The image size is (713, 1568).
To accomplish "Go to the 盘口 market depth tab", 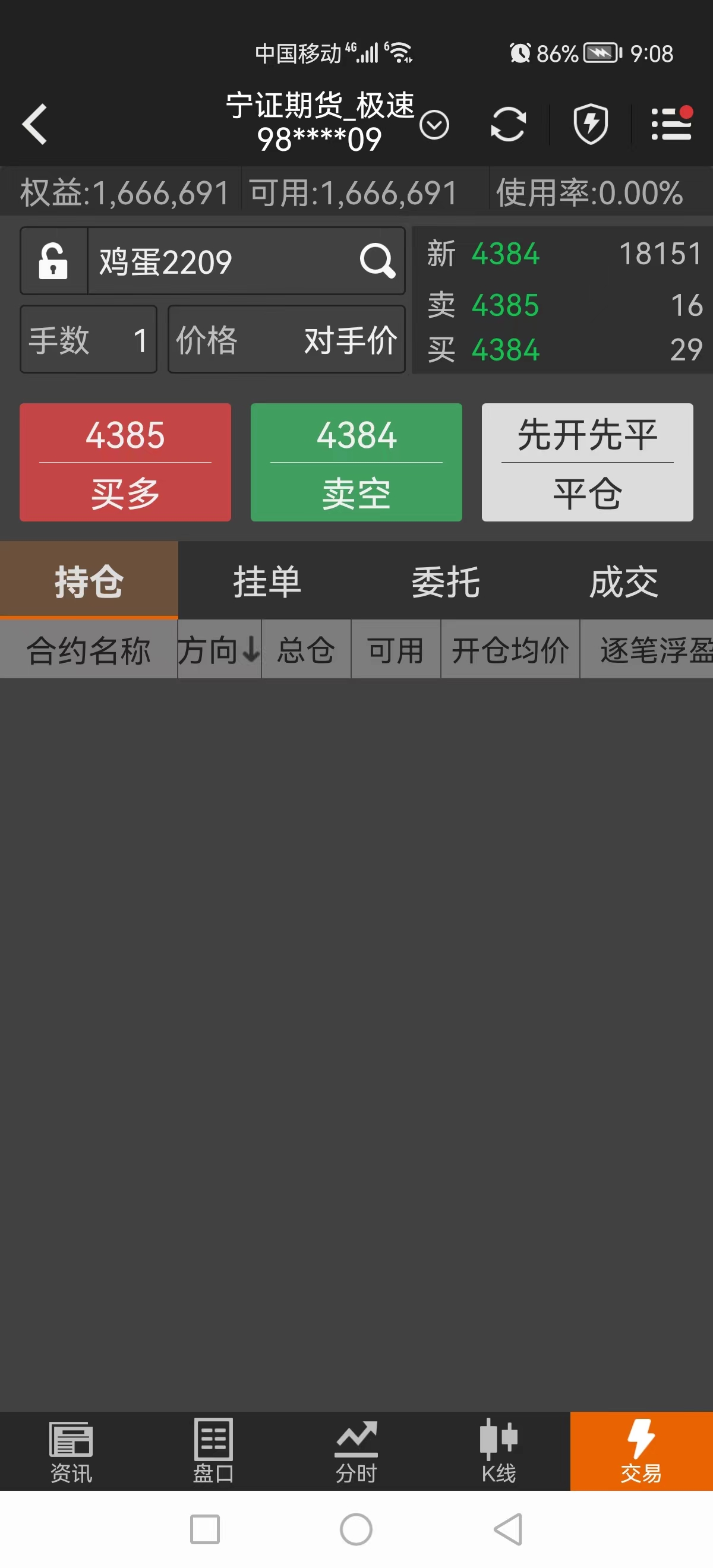I will click(214, 1452).
